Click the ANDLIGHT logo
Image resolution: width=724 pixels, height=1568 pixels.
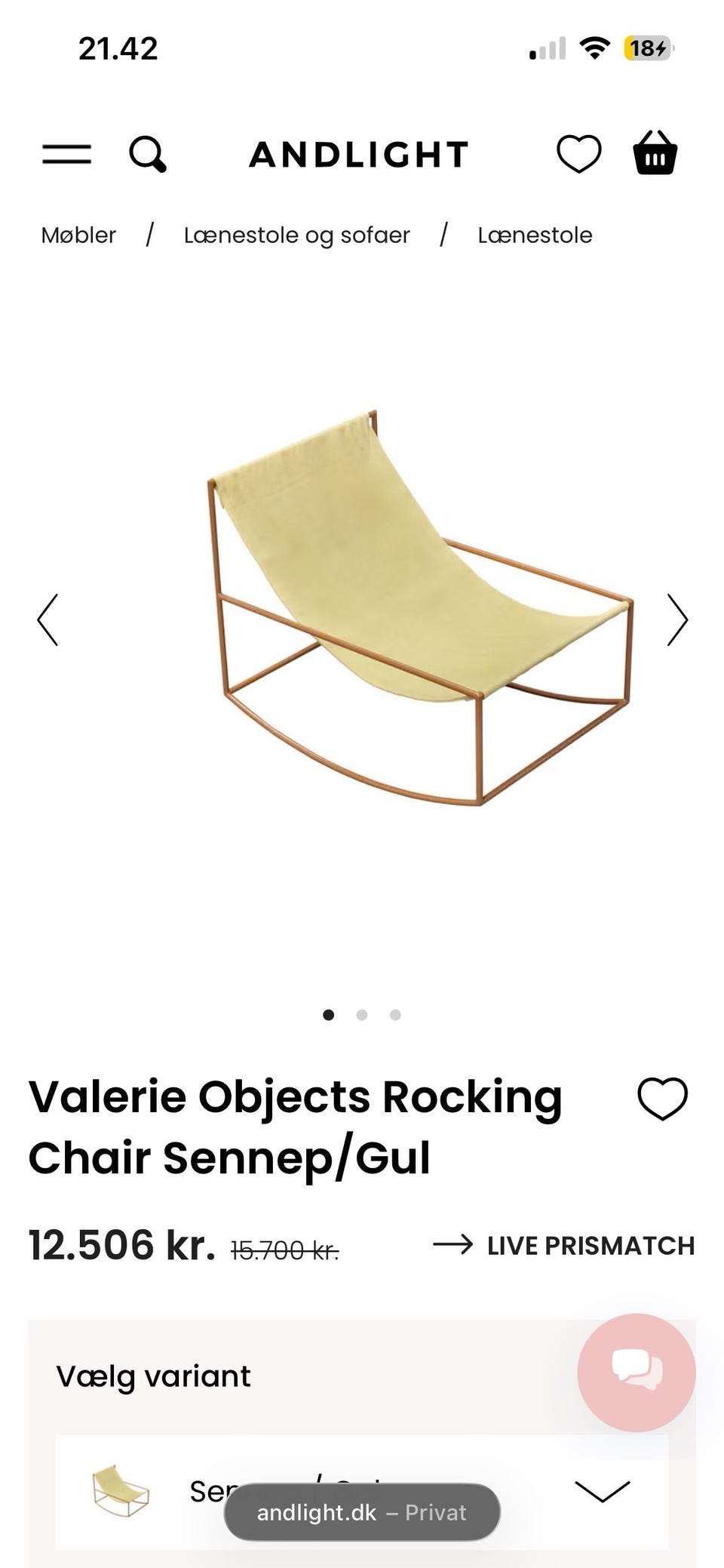[x=357, y=155]
